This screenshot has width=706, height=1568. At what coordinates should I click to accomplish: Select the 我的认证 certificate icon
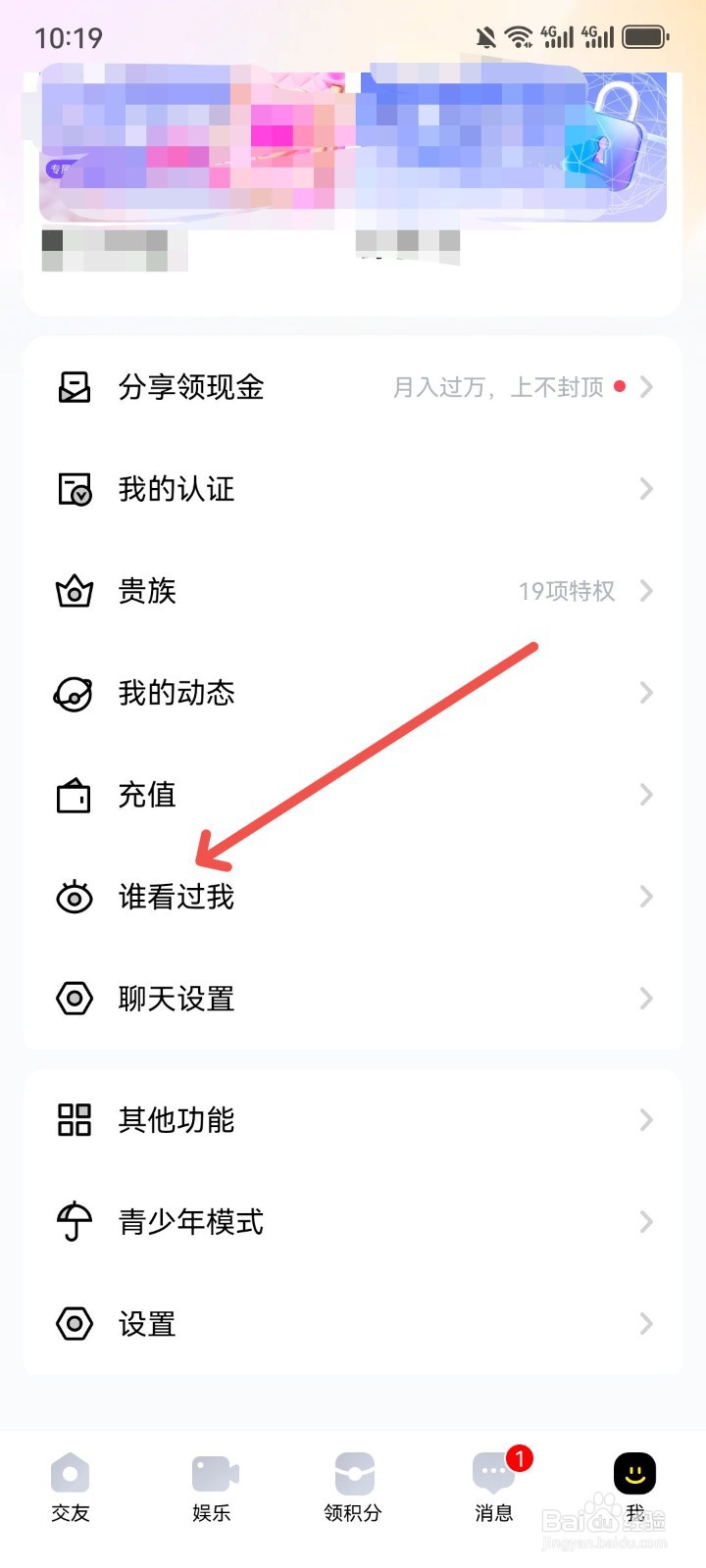coord(73,489)
